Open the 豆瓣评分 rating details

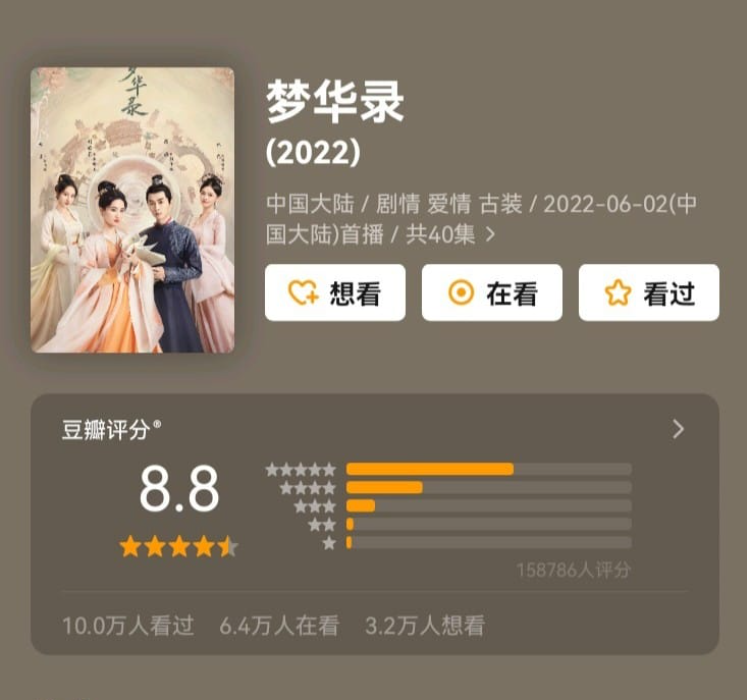678,429
